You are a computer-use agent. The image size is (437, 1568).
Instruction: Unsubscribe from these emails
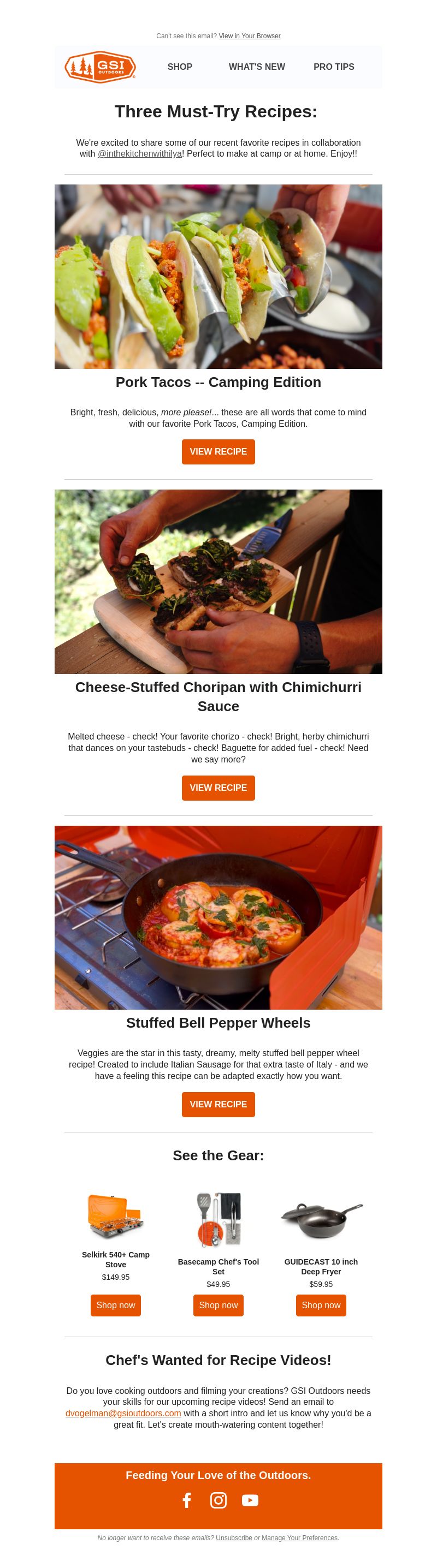click(233, 1537)
